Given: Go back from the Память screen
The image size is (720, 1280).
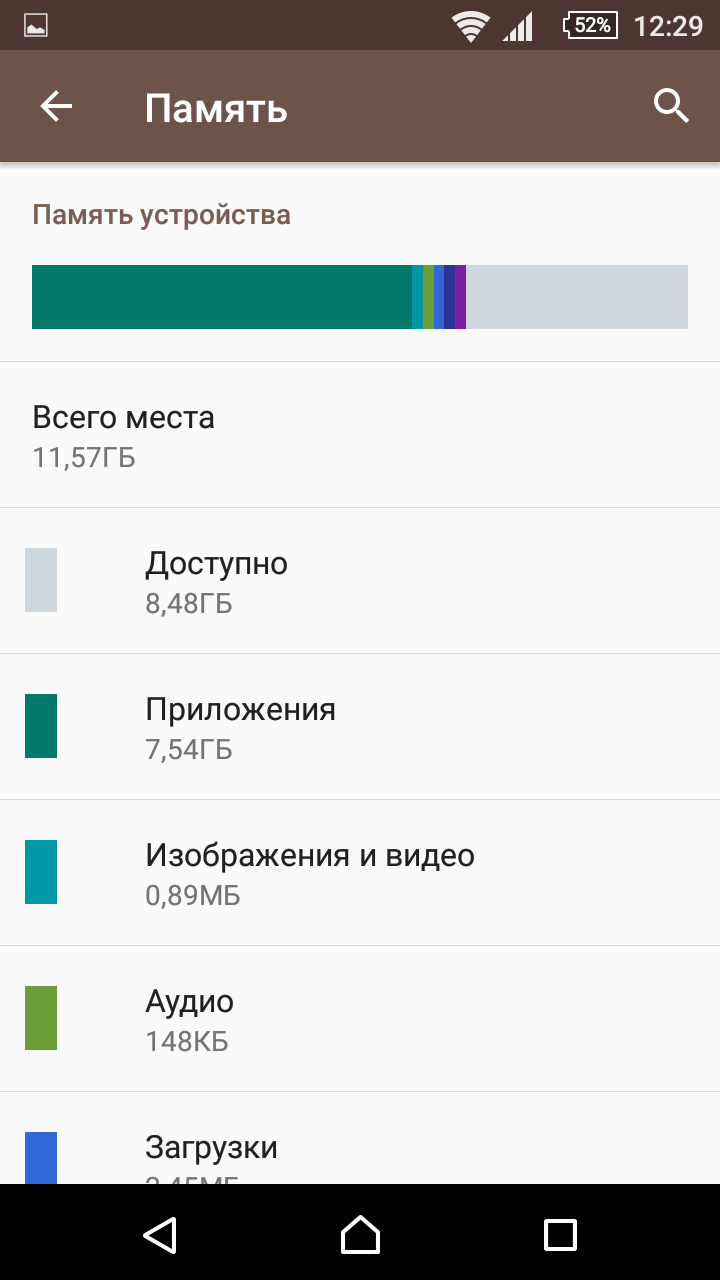Looking at the screenshot, I should click(x=56, y=106).
